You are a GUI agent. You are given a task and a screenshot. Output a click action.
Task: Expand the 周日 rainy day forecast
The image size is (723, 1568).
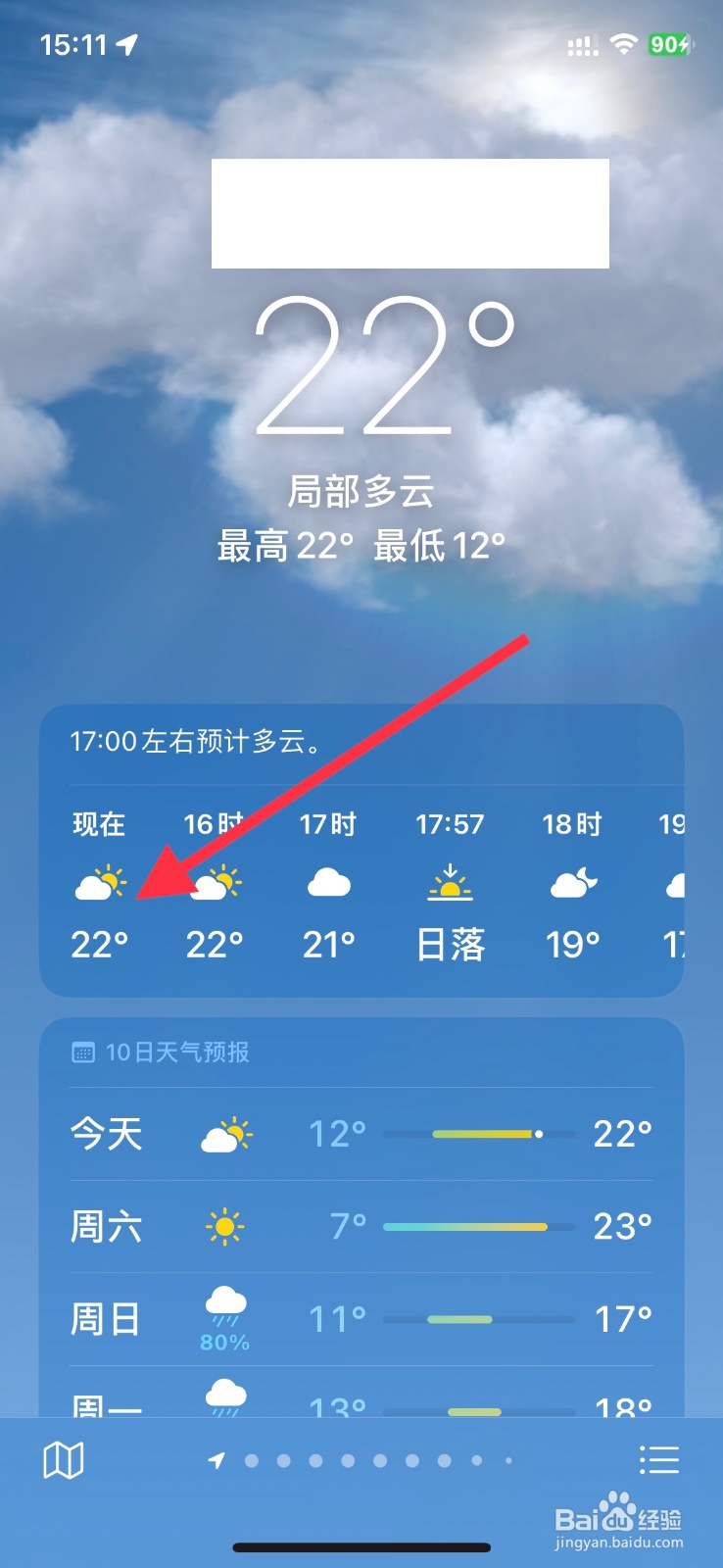coord(360,1318)
